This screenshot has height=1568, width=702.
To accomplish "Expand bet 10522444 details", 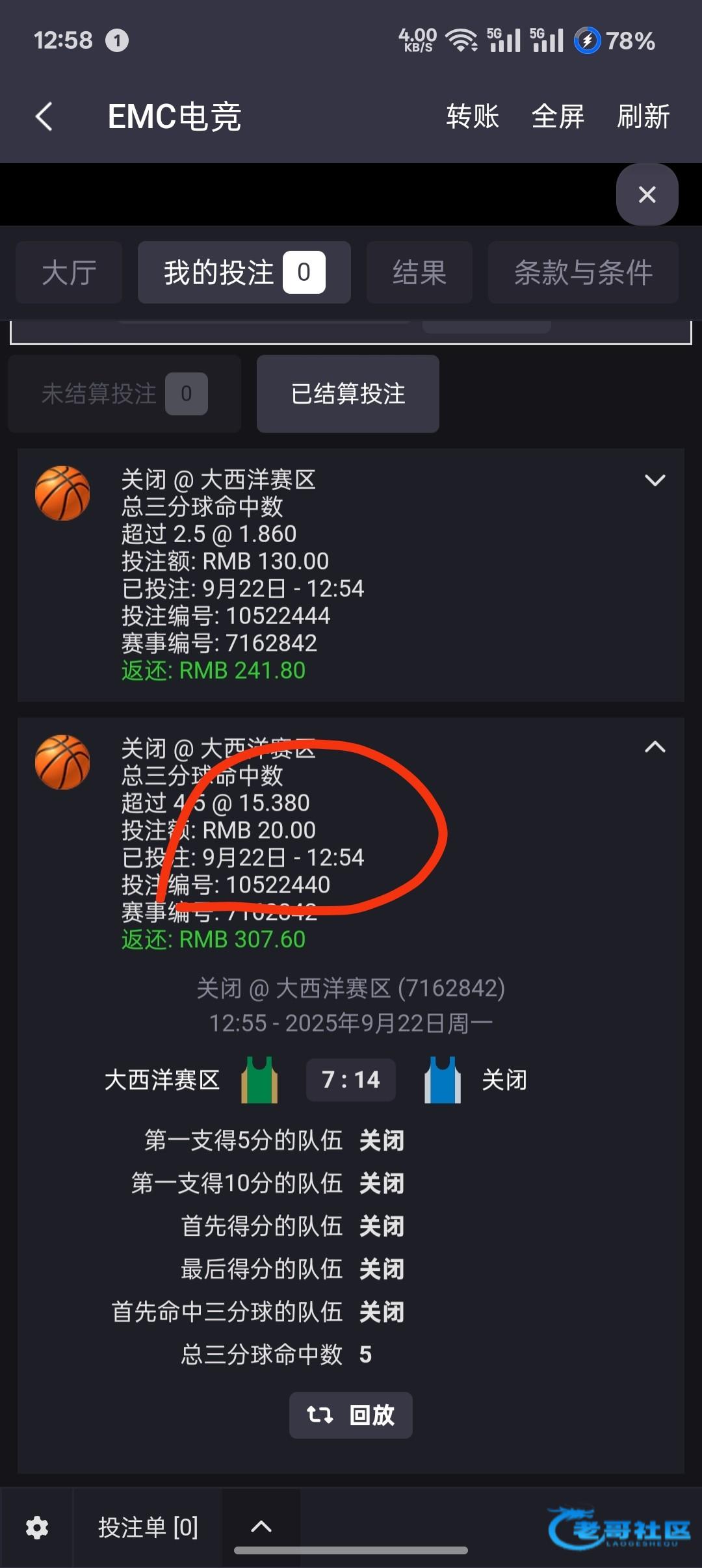I will point(655,480).
